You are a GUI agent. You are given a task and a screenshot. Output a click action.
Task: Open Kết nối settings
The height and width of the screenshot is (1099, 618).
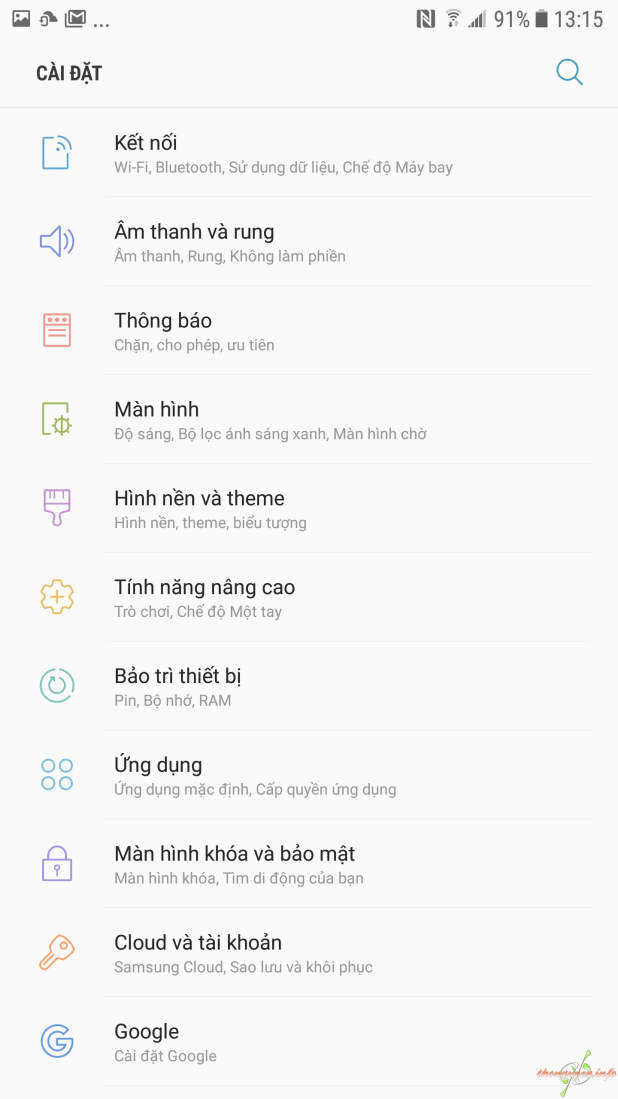[x=309, y=153]
